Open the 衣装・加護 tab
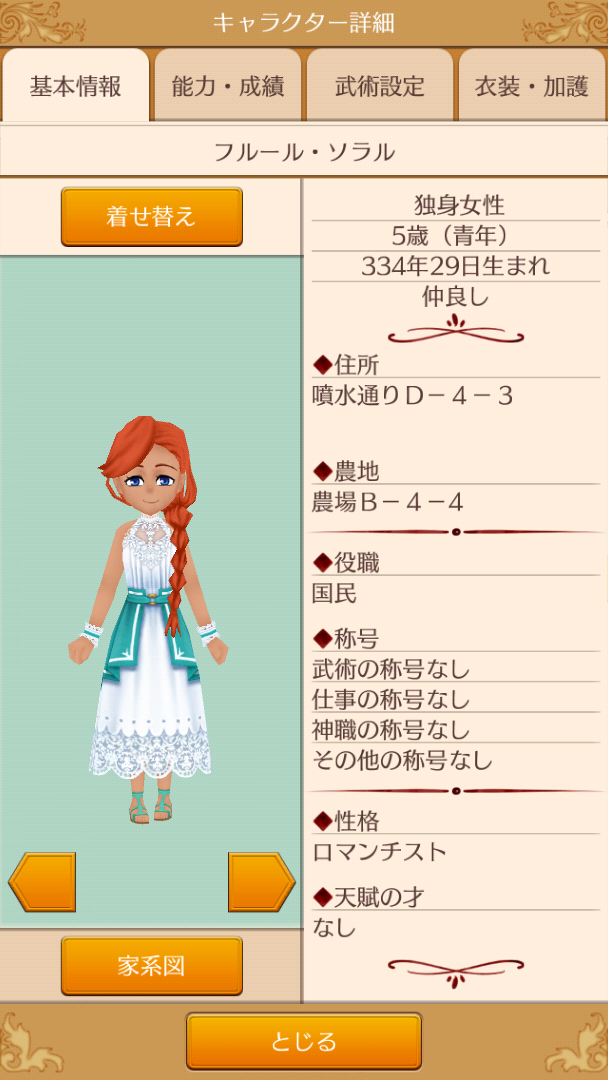Viewport: 608px width, 1080px height. [532, 86]
